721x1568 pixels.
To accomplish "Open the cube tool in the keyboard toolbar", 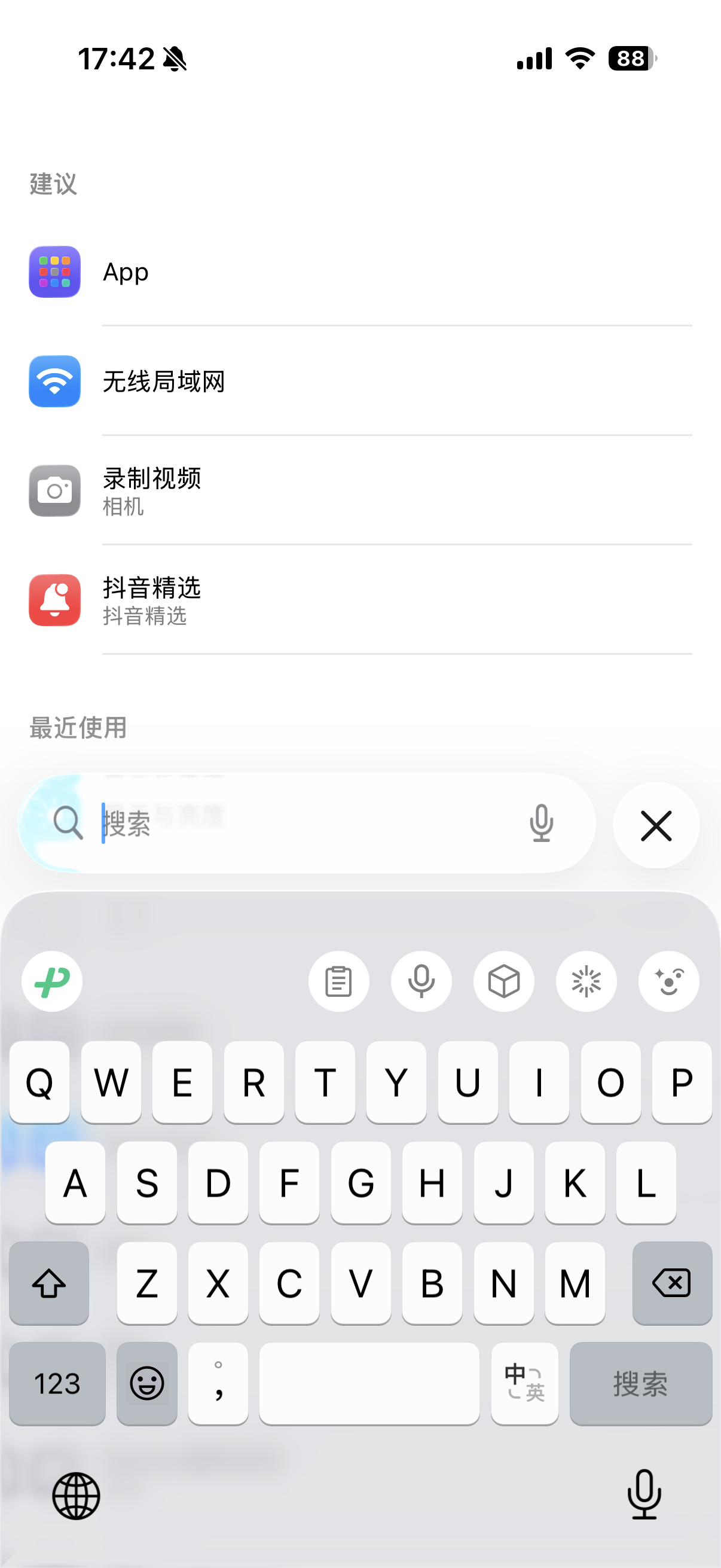I will pyautogui.click(x=504, y=981).
